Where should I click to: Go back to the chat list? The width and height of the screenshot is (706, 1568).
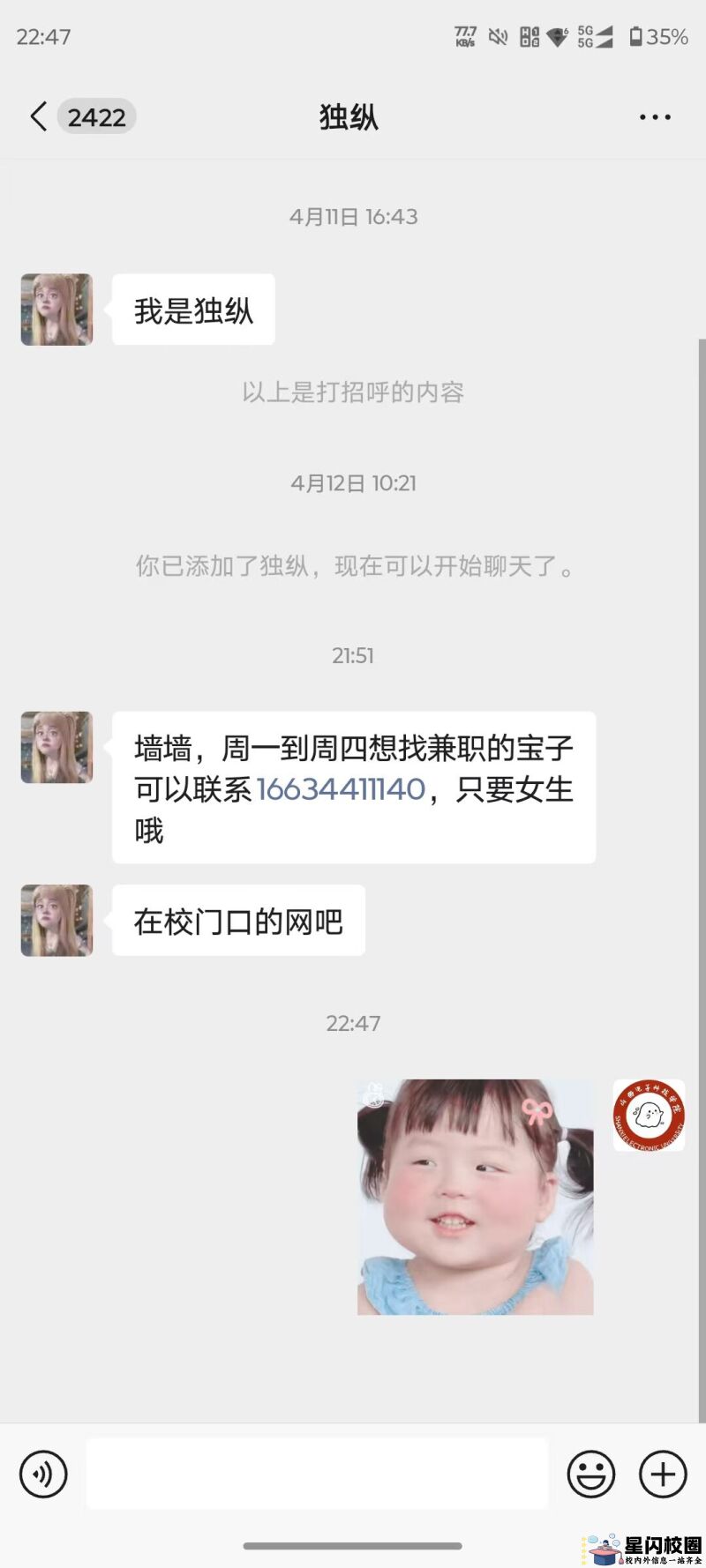[x=39, y=116]
